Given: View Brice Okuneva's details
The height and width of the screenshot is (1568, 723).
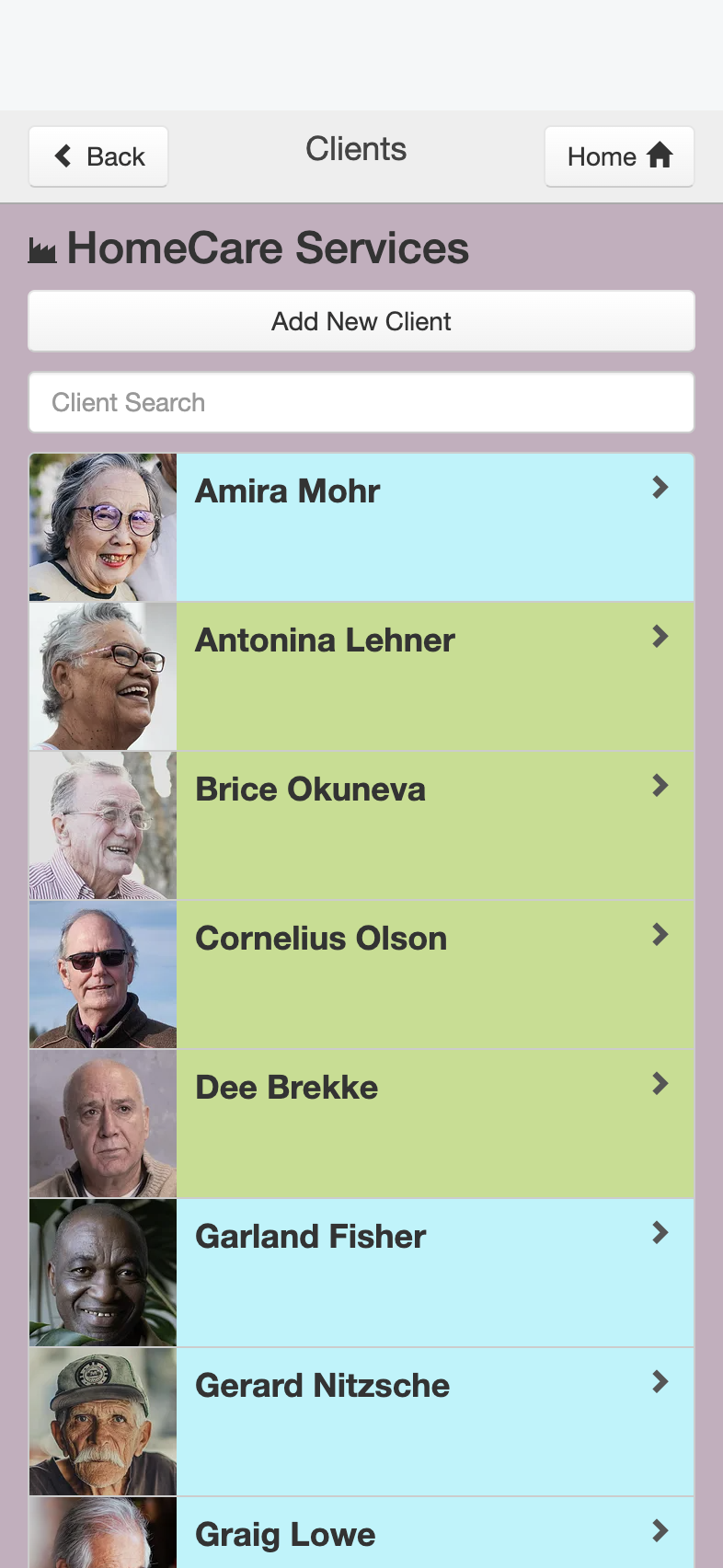Looking at the screenshot, I should click(x=361, y=825).
